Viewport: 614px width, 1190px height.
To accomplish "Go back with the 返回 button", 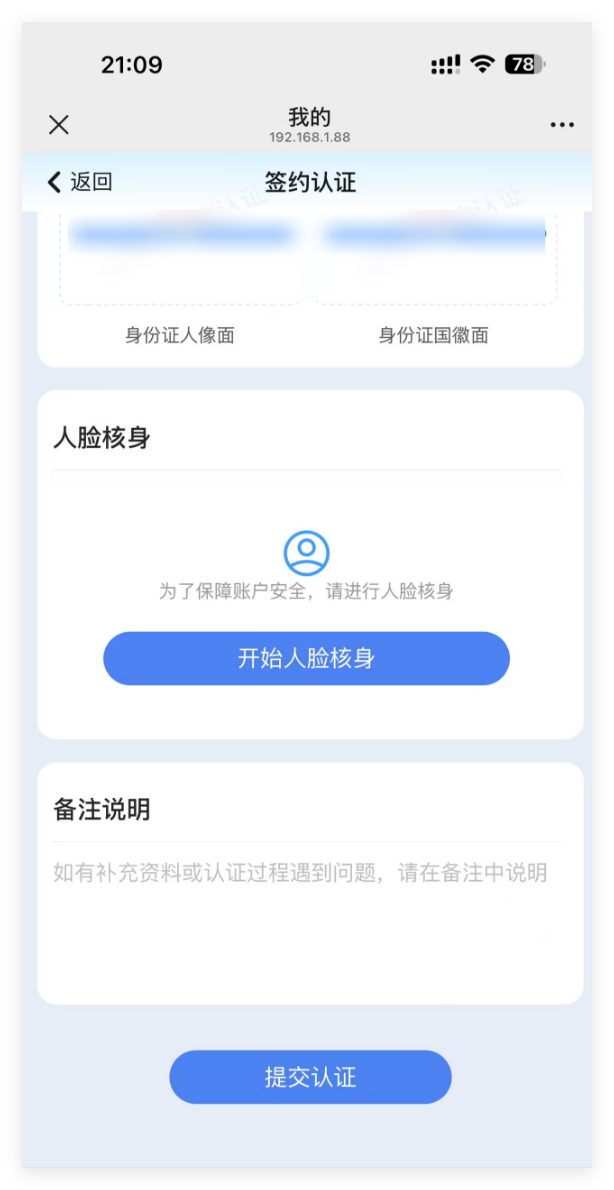I will [80, 182].
